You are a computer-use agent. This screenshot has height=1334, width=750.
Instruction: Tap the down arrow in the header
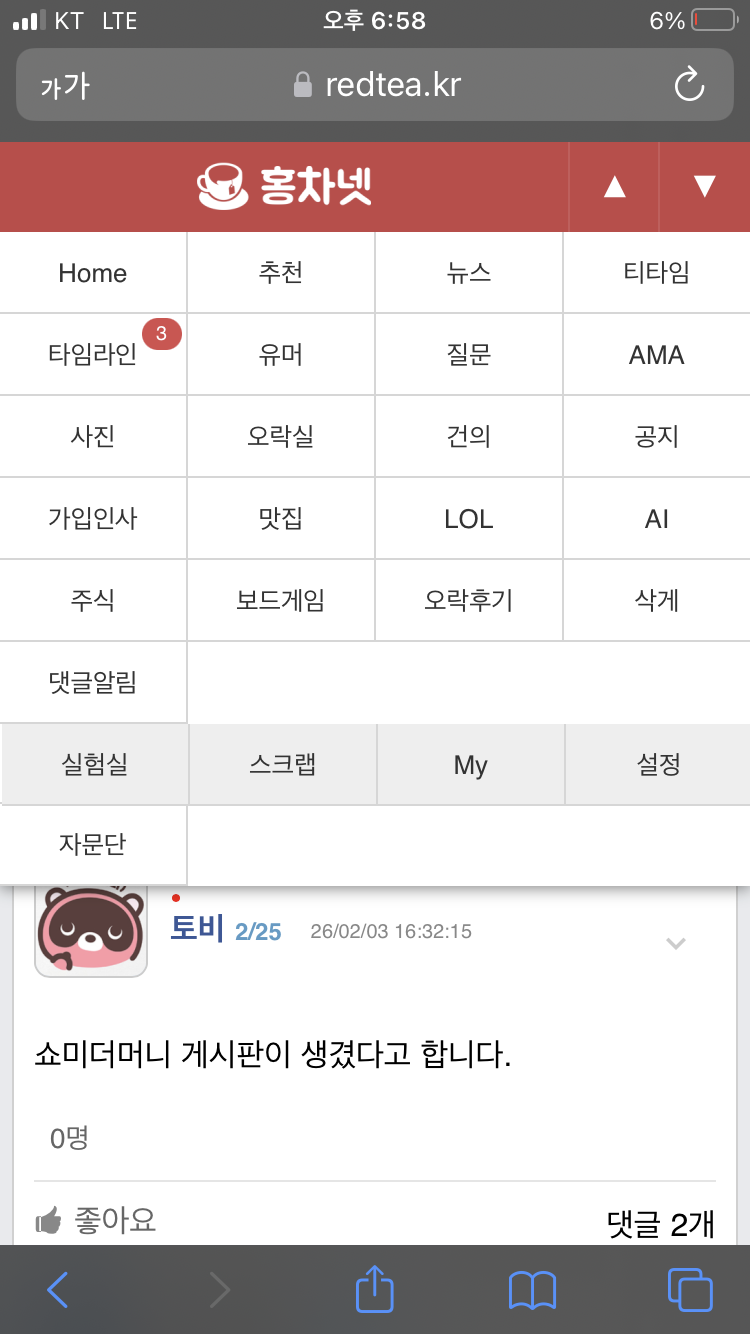pyautogui.click(x=704, y=187)
